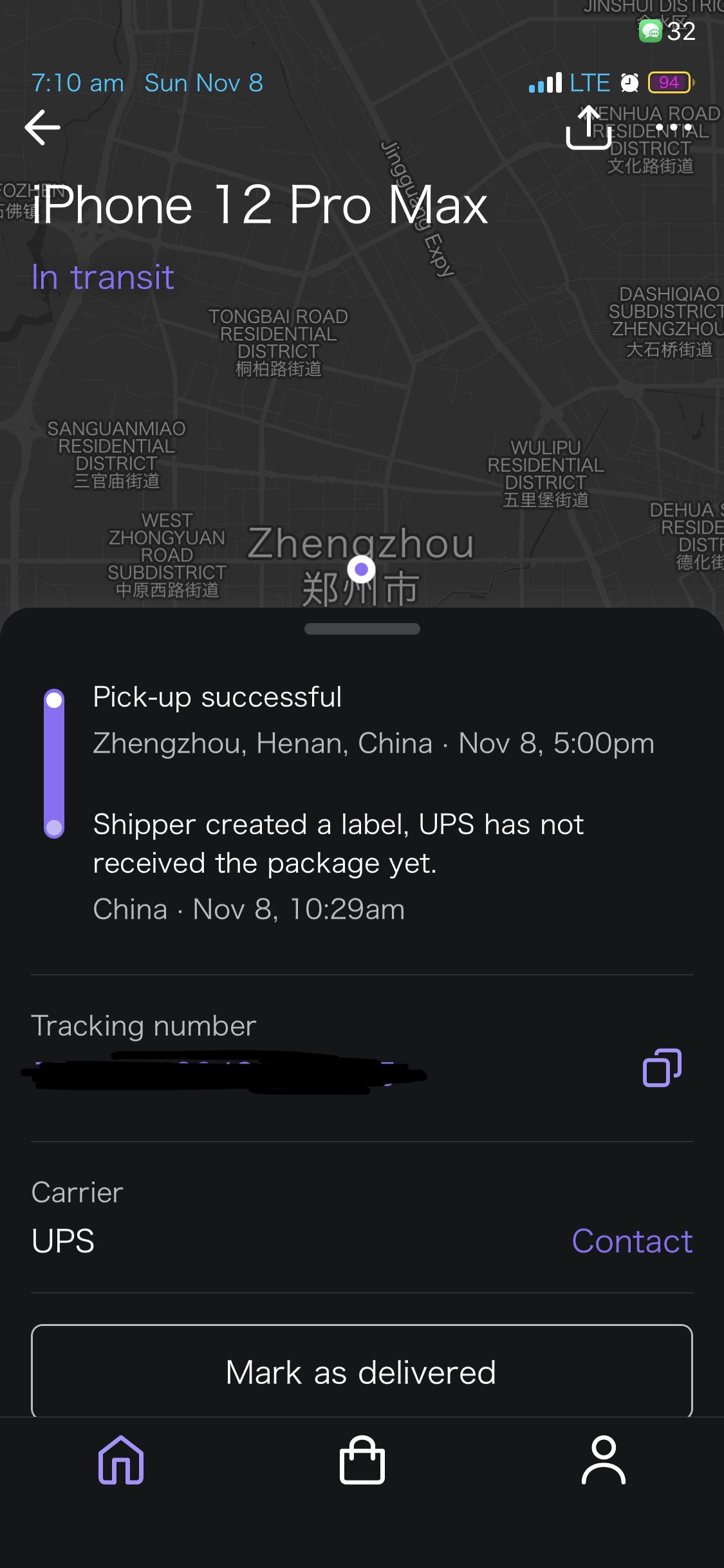The height and width of the screenshot is (1568, 724).
Task: Share this iPhone 12 Pro Max shipment
Action: (588, 128)
